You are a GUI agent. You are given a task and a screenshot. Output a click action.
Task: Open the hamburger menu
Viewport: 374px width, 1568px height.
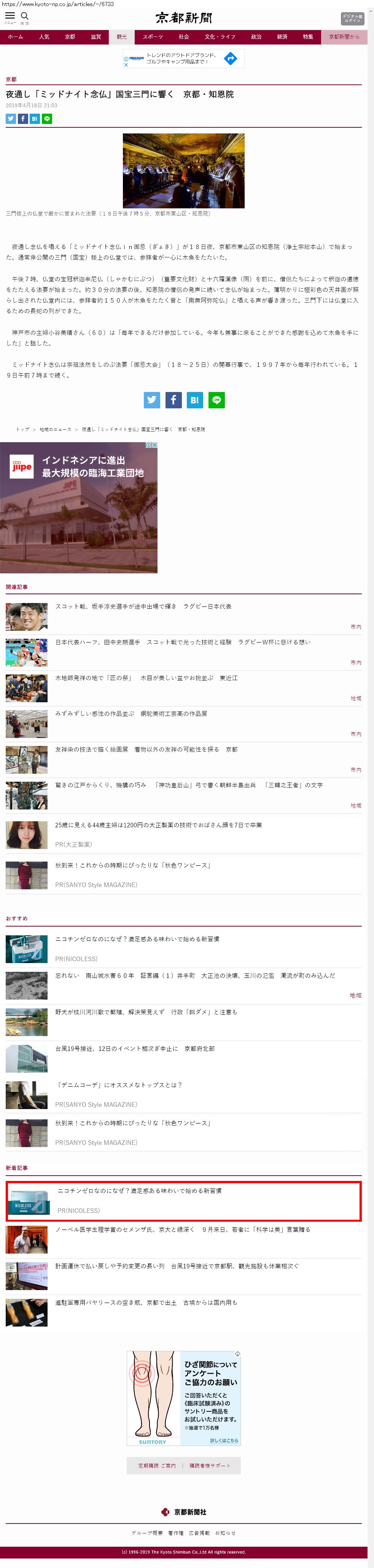[10, 16]
